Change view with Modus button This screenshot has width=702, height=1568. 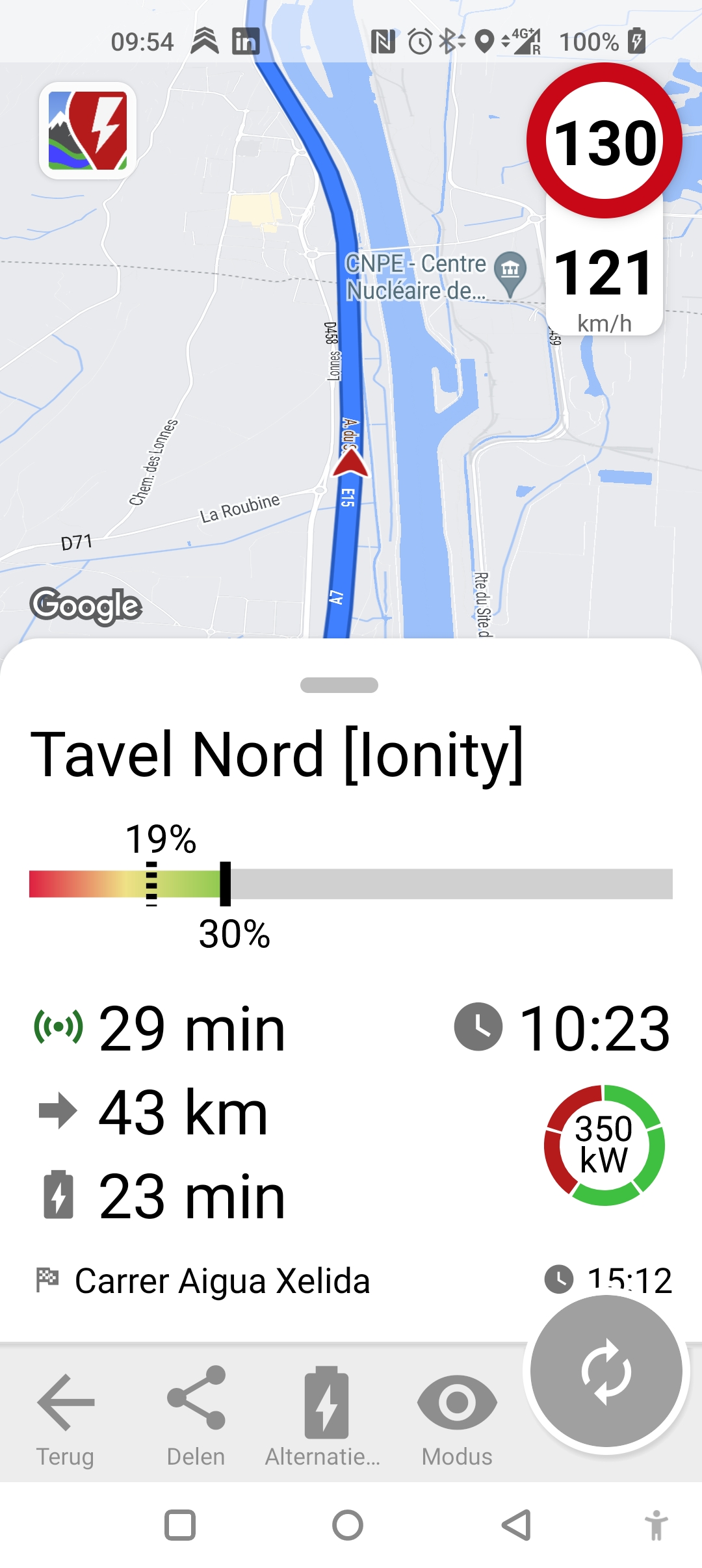457,1415
